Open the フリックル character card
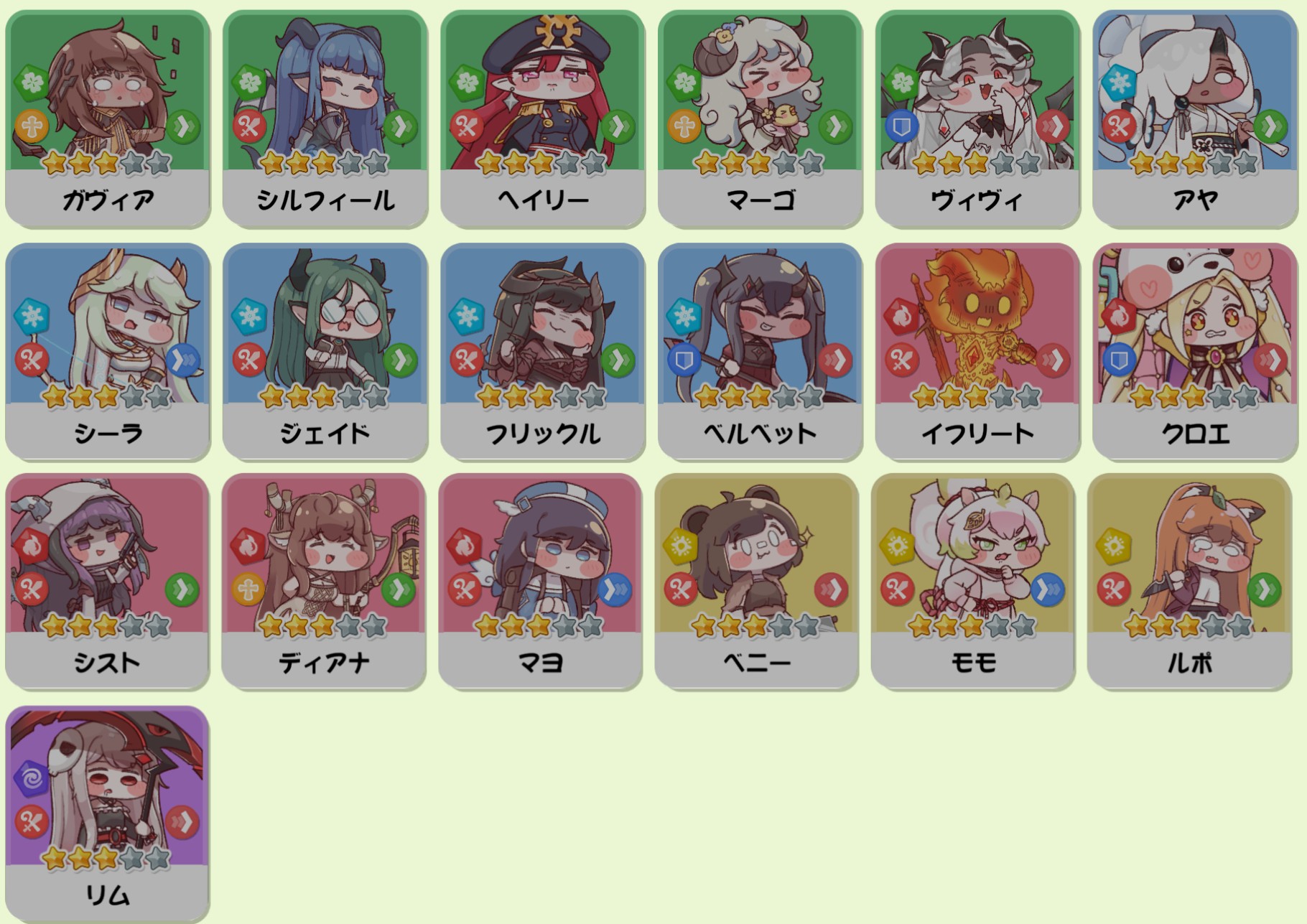The height and width of the screenshot is (924, 1307). click(x=543, y=352)
